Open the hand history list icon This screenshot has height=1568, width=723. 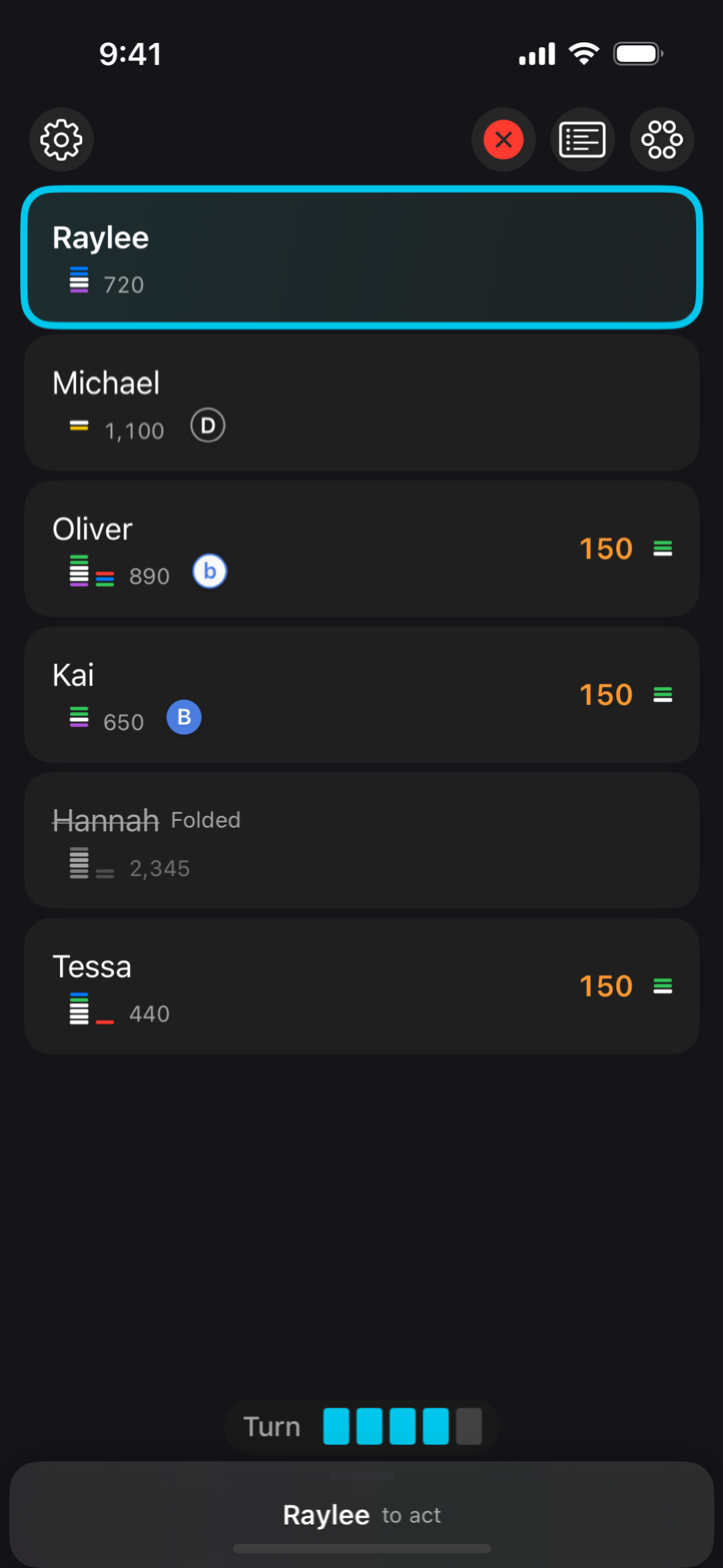pyautogui.click(x=582, y=140)
